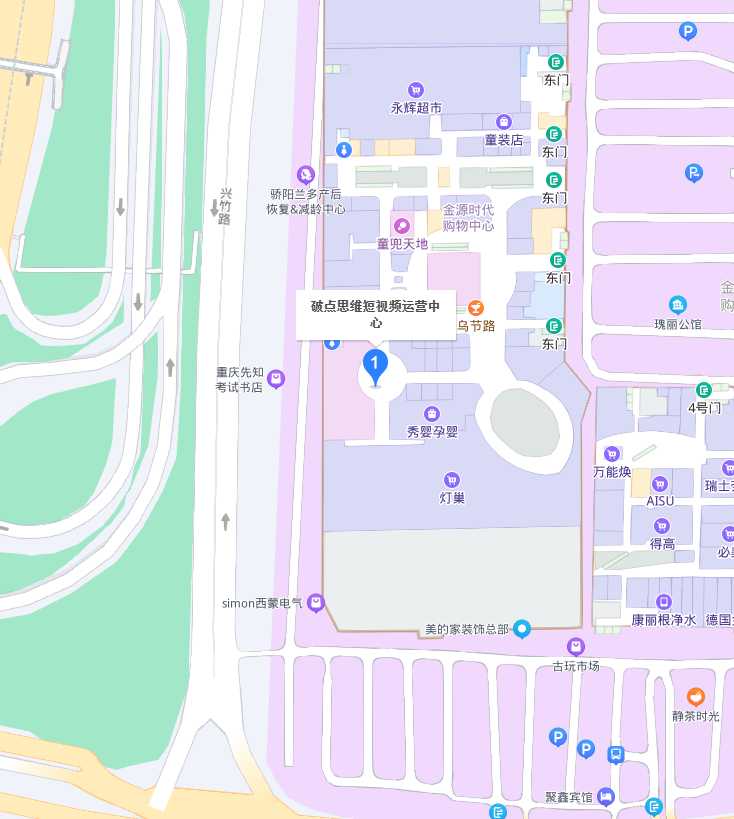Open the AISU shop marker
The height and width of the screenshot is (819, 734).
660,484
